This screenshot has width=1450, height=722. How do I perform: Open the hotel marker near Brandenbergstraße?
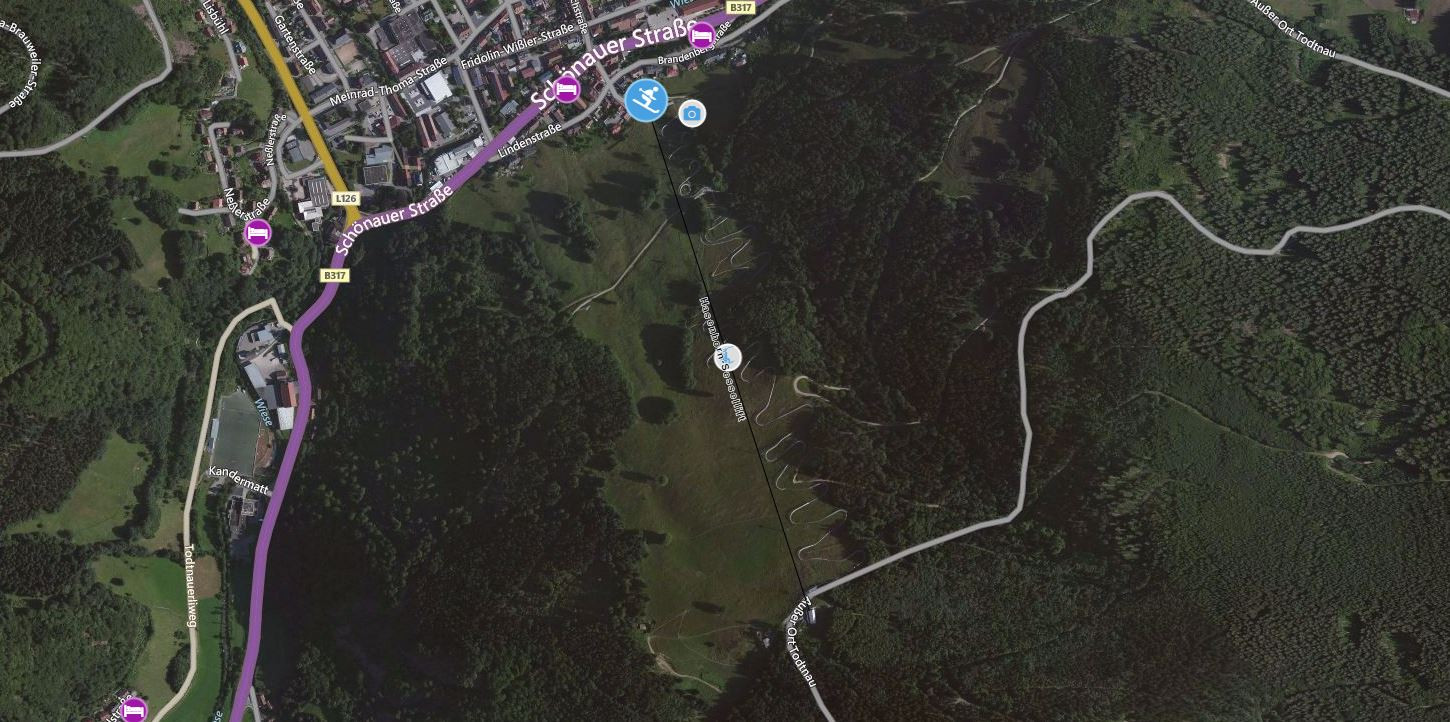click(x=702, y=33)
